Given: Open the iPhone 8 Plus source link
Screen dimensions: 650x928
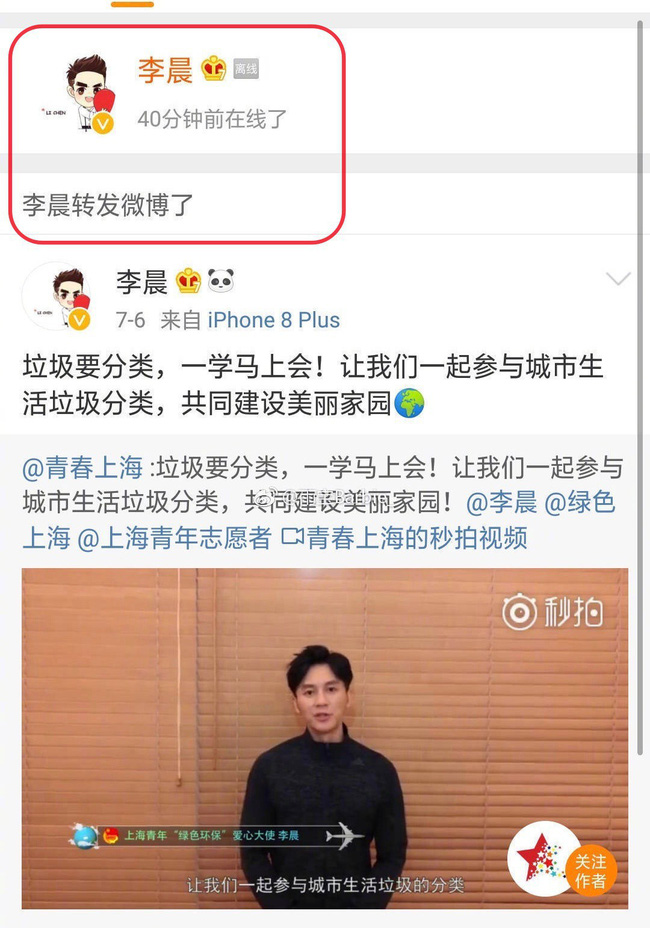Looking at the screenshot, I should (273, 320).
